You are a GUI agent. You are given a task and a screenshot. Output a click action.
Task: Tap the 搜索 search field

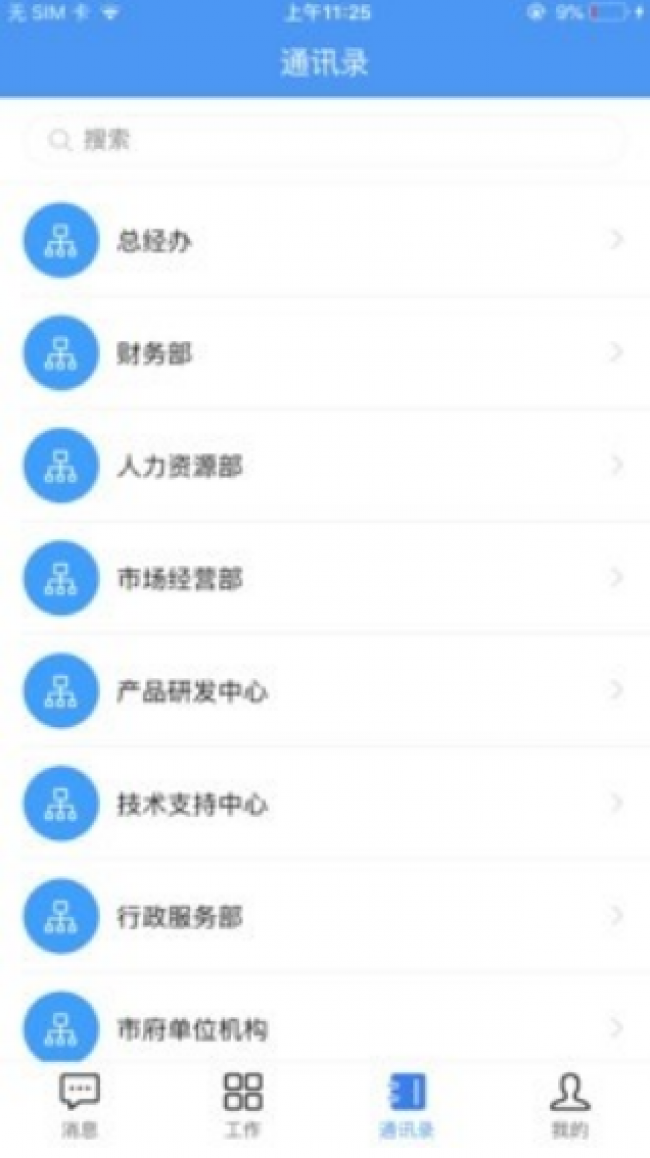coord(325,140)
